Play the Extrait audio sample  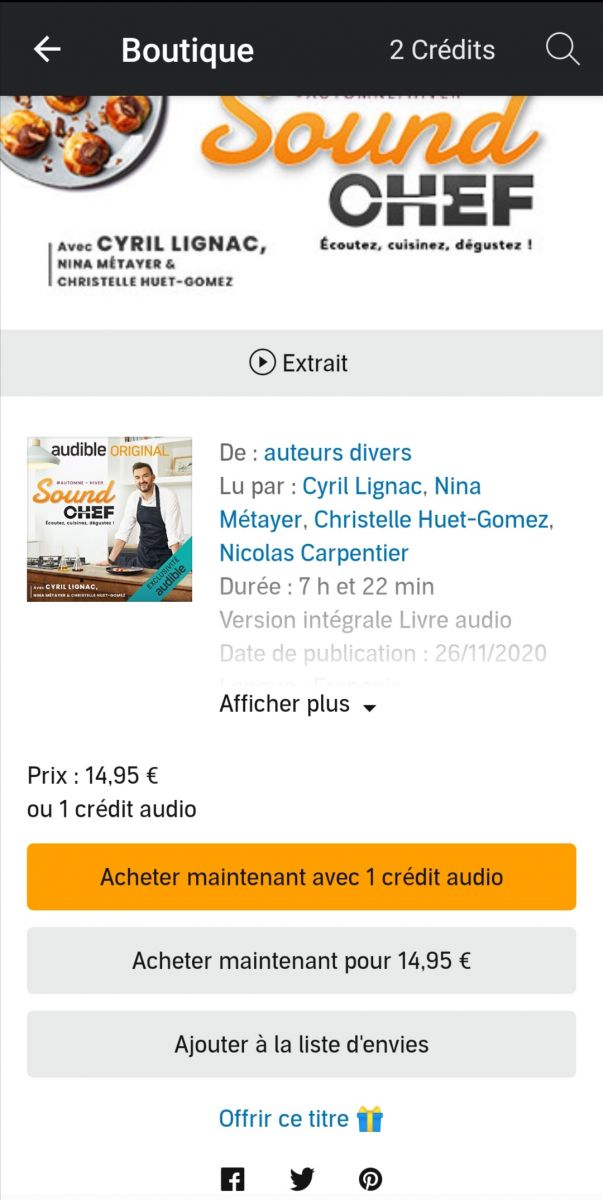300,363
